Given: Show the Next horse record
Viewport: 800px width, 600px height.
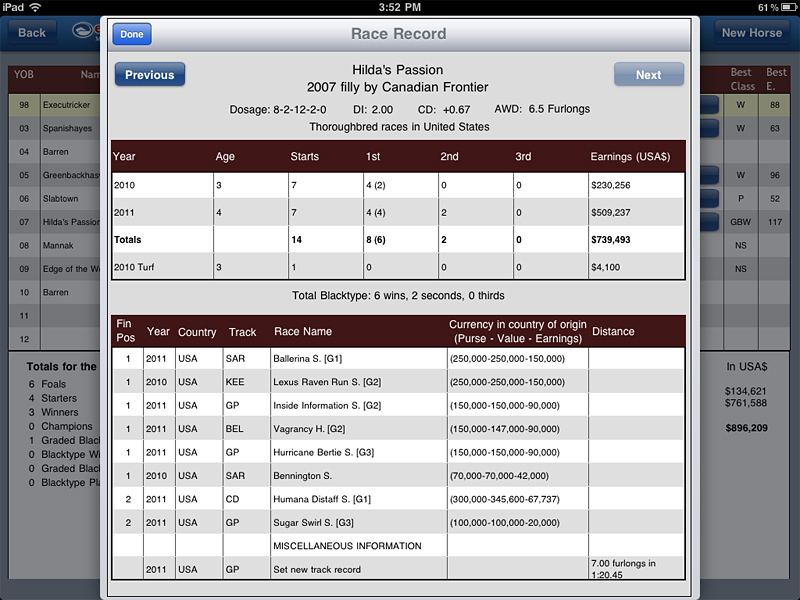Looking at the screenshot, I should pos(648,75).
